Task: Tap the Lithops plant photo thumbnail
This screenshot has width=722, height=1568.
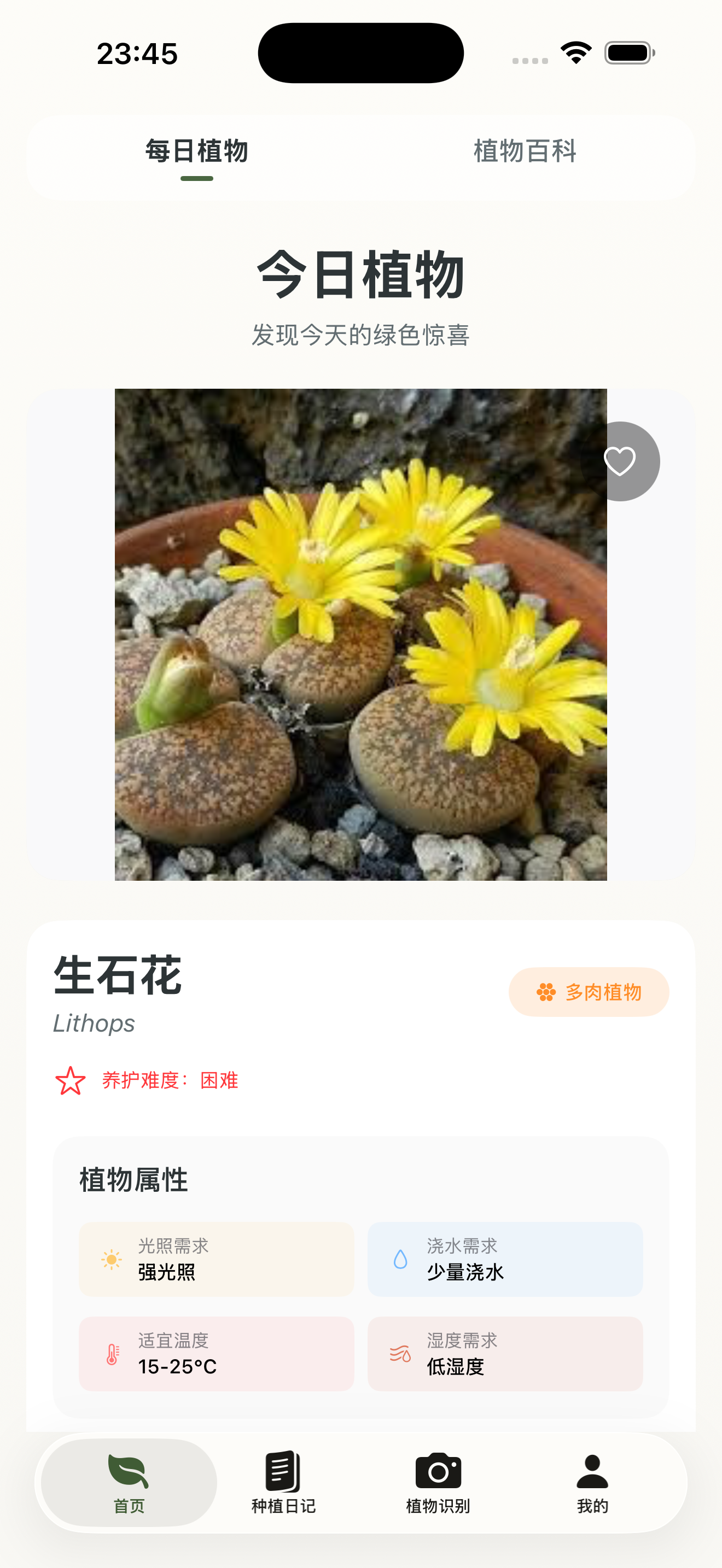Action: (x=361, y=635)
